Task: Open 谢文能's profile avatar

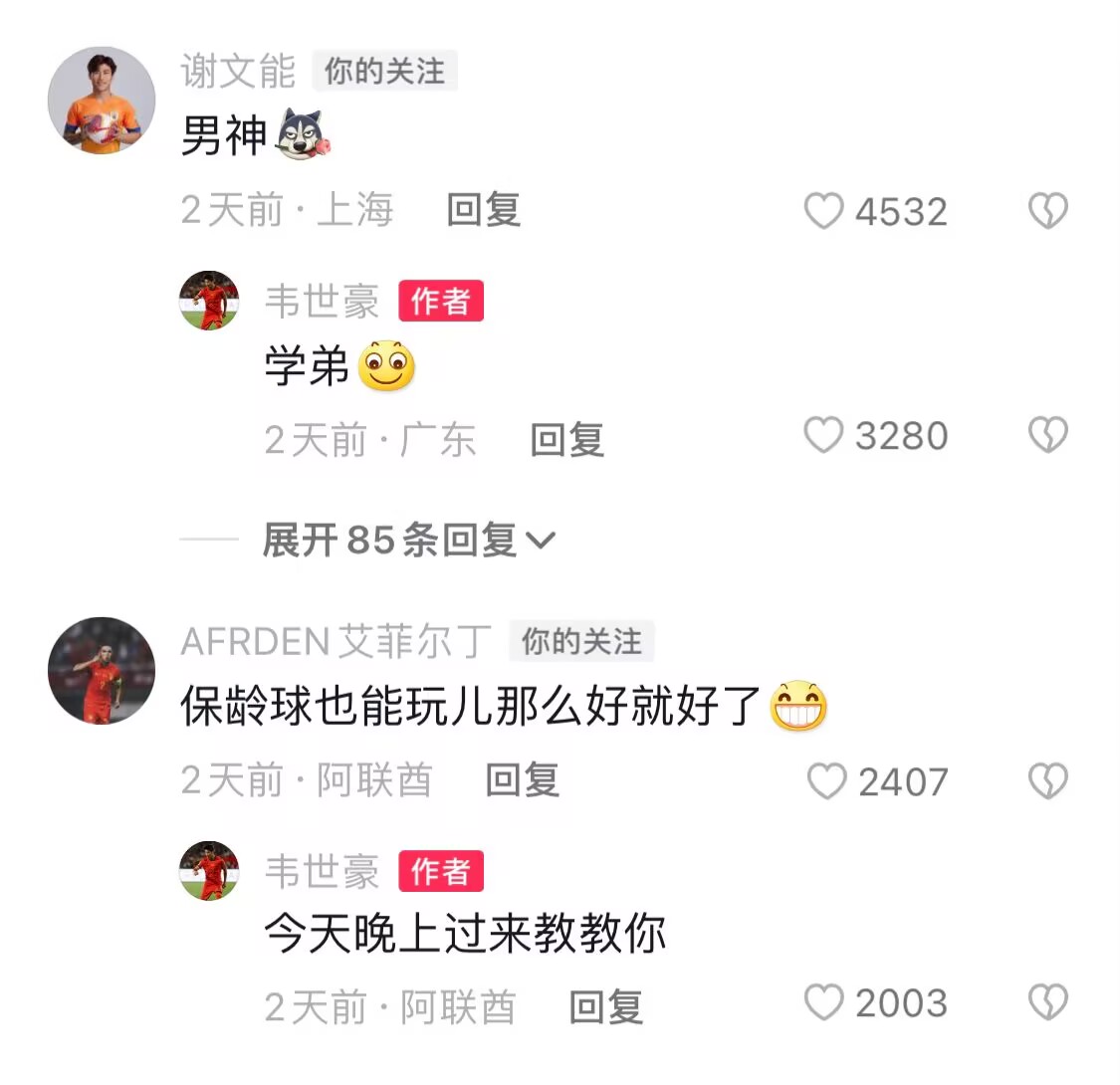Action: pyautogui.click(x=102, y=101)
